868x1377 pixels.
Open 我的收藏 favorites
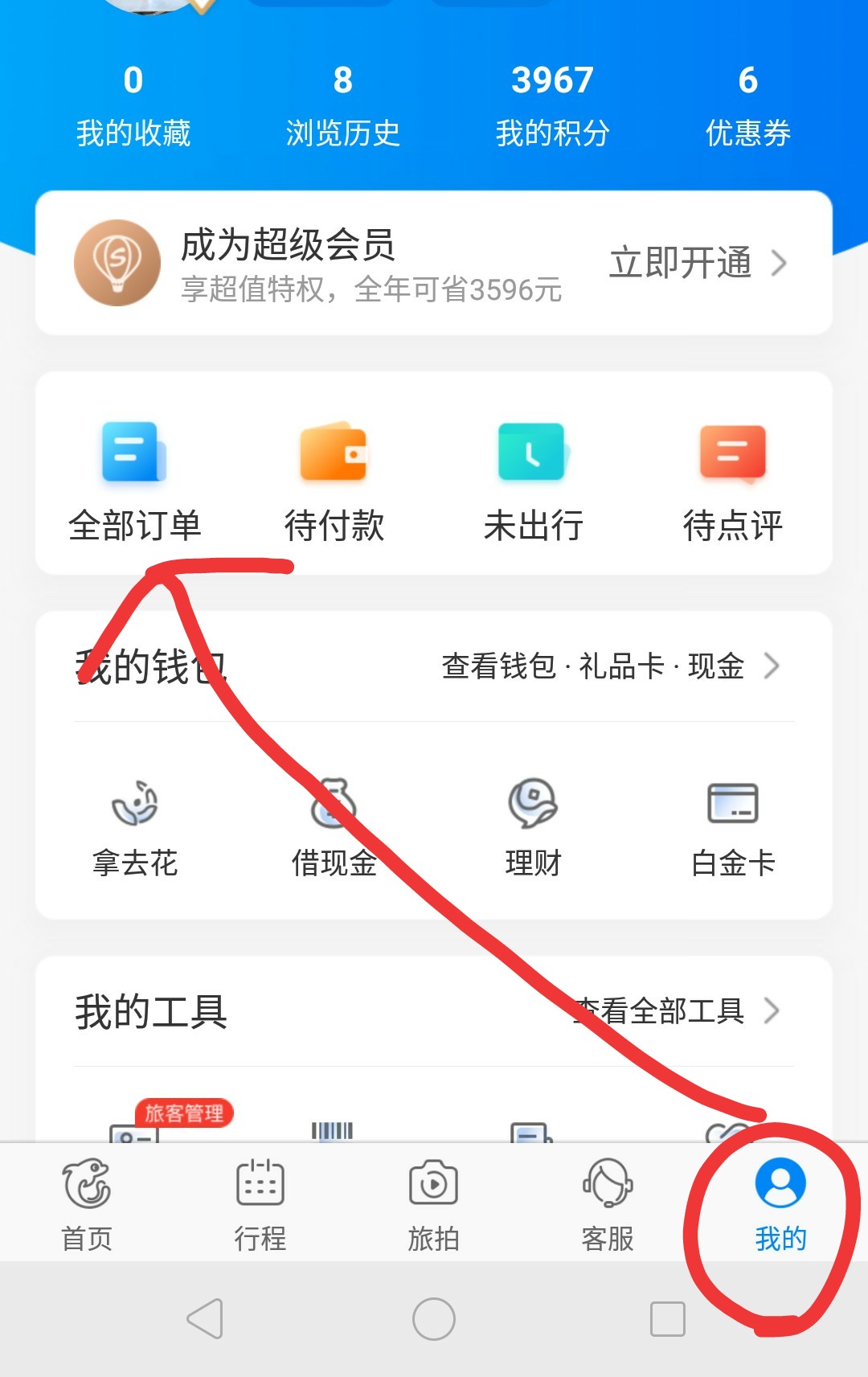[x=133, y=106]
